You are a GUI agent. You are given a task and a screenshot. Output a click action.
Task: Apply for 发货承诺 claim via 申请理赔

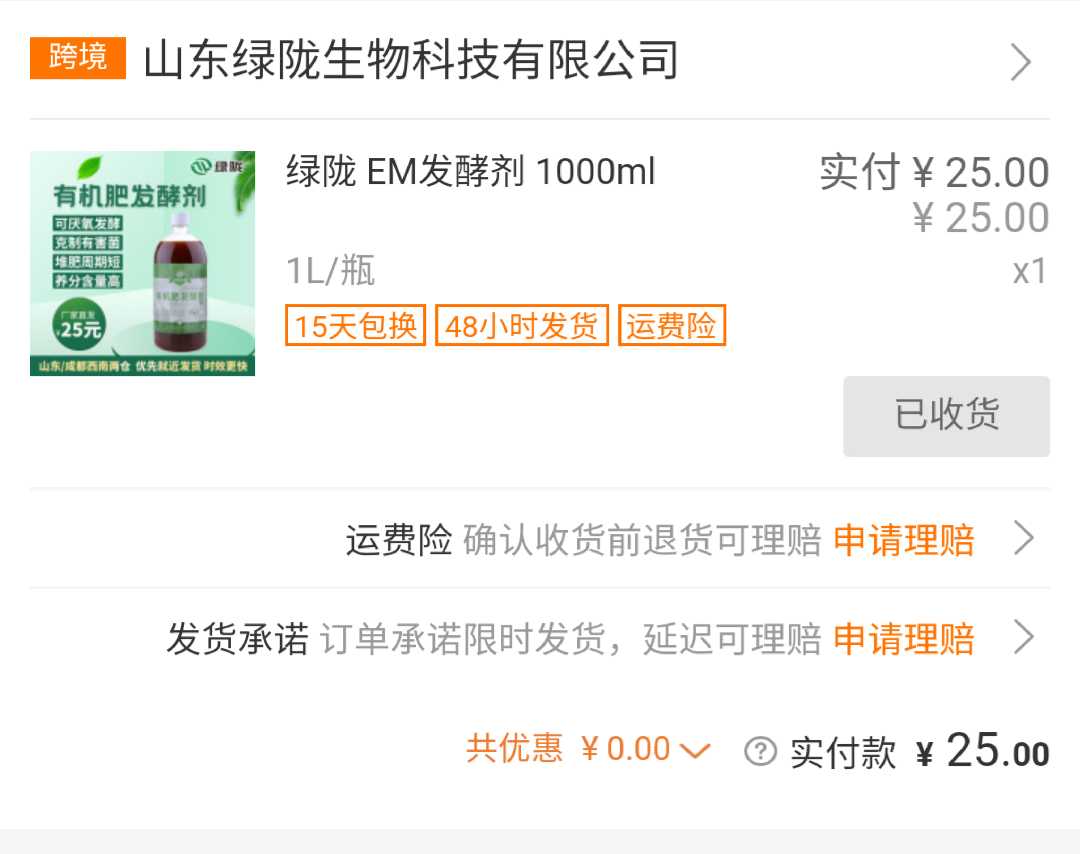point(903,639)
